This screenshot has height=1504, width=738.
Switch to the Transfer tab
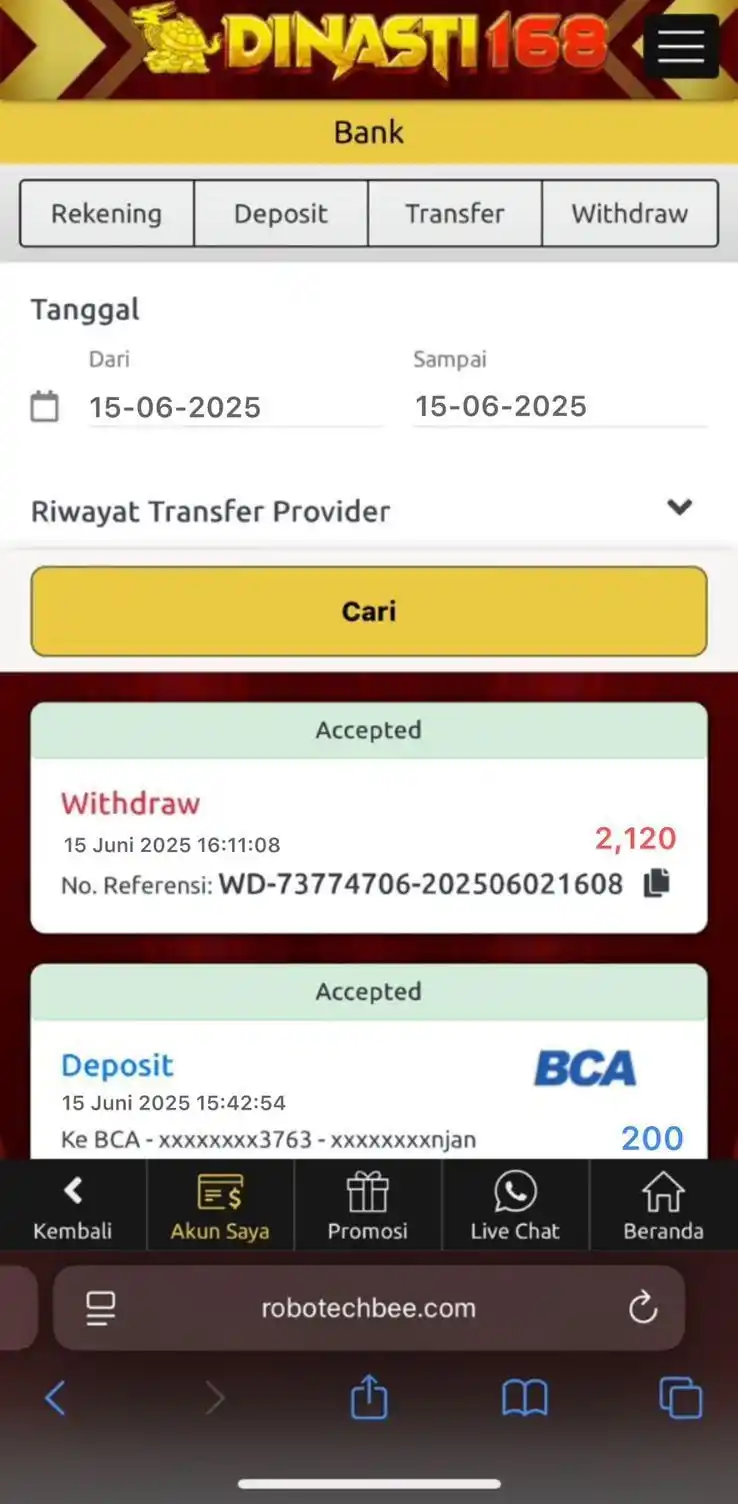coord(455,213)
